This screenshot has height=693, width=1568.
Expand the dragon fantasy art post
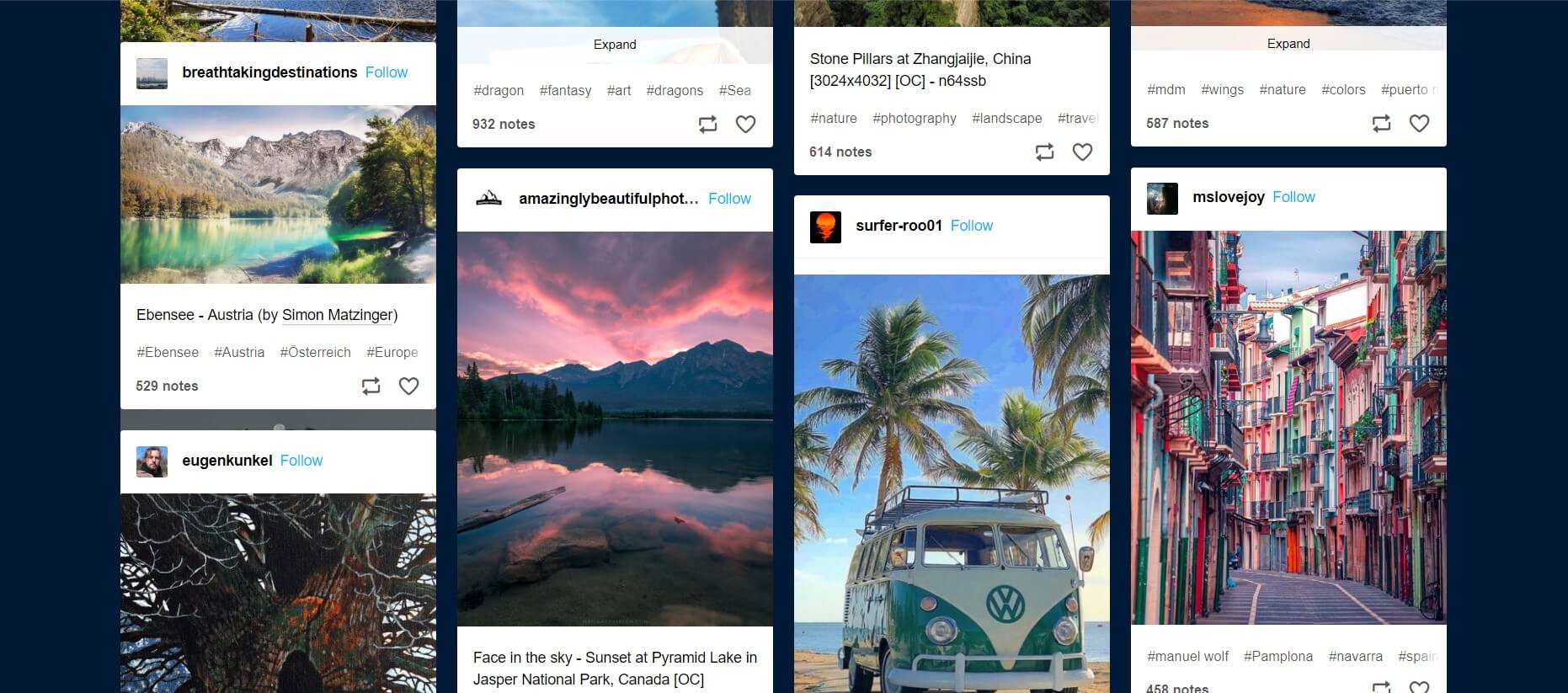615,45
